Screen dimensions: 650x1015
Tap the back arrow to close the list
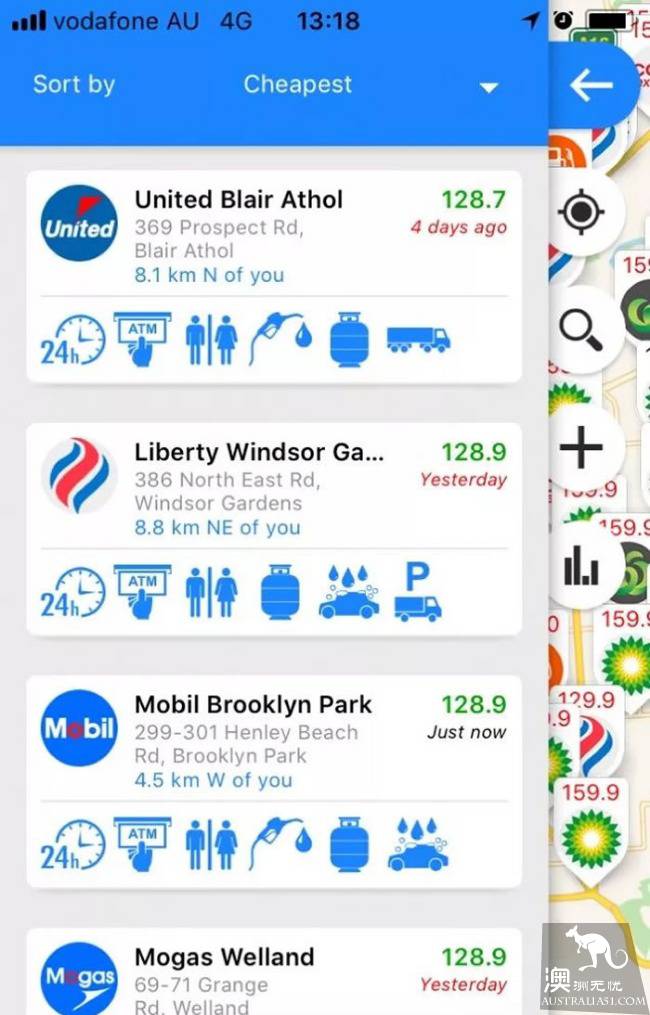[591, 86]
